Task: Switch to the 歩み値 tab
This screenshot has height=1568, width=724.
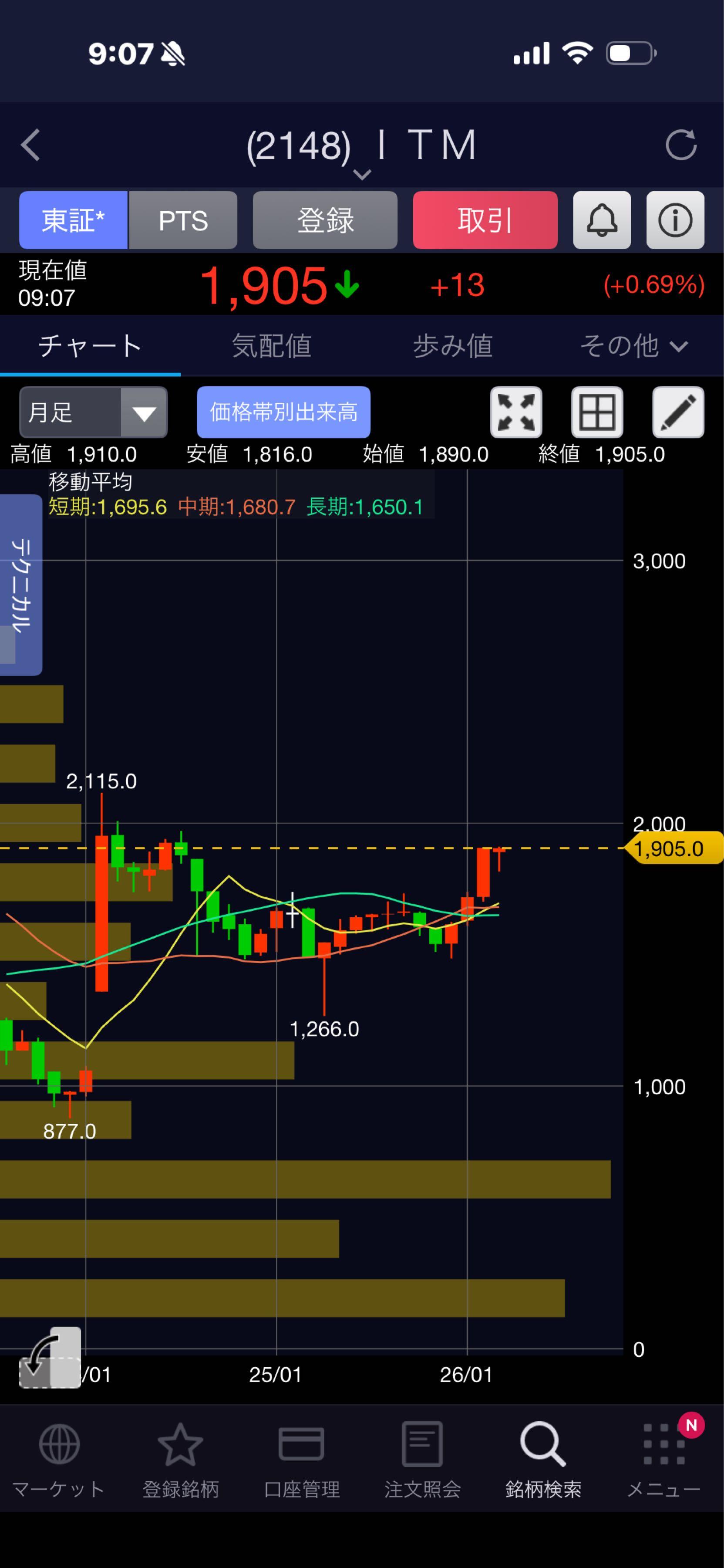Action: pyautogui.click(x=453, y=346)
